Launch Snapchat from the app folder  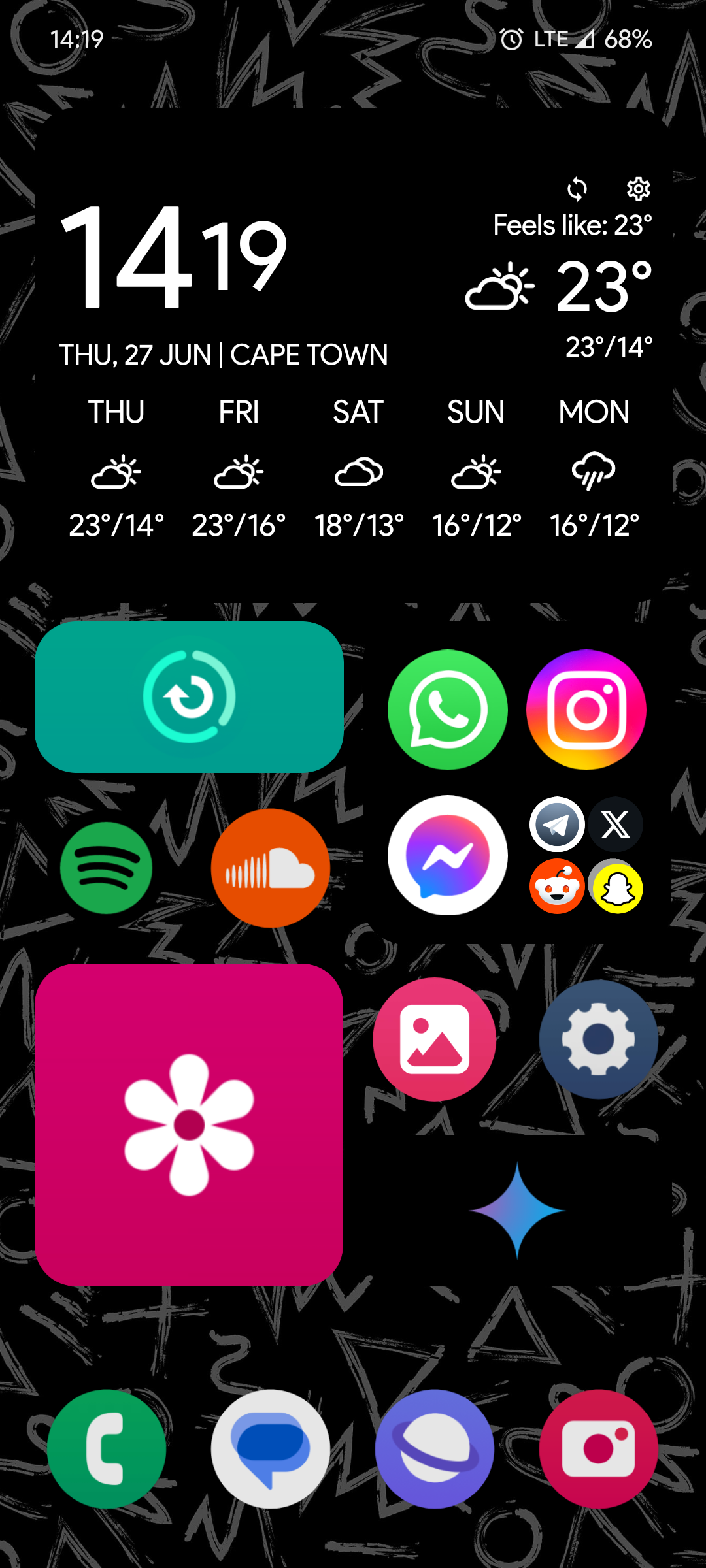pos(617,889)
